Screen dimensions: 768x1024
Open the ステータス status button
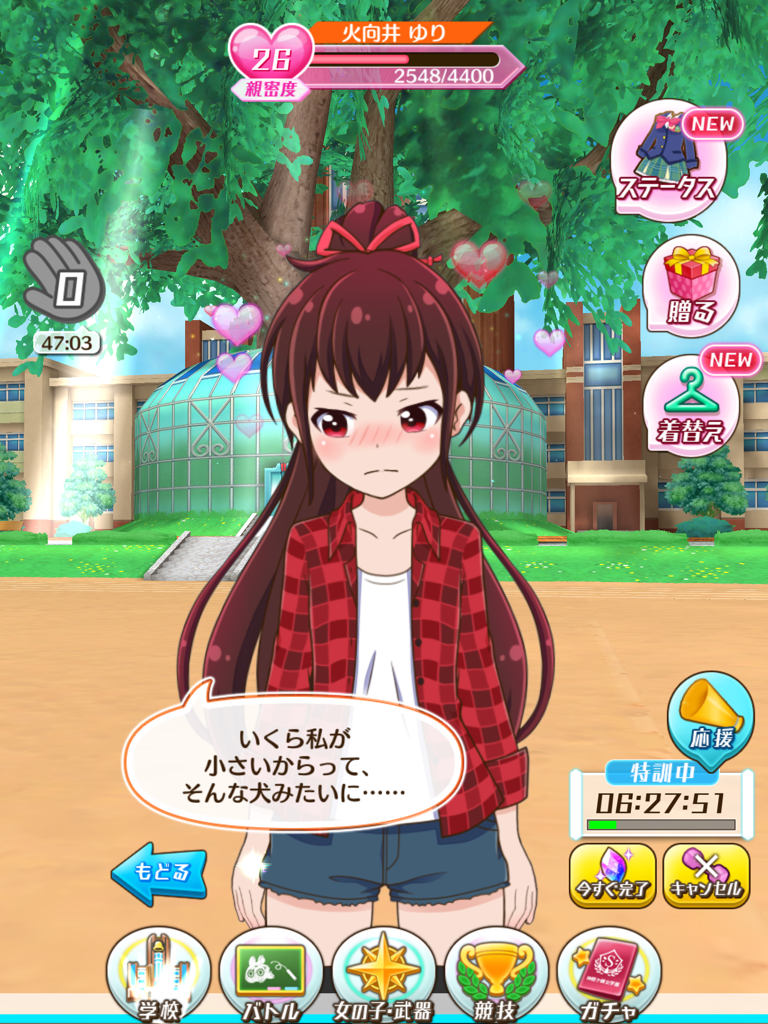pyautogui.click(x=668, y=160)
